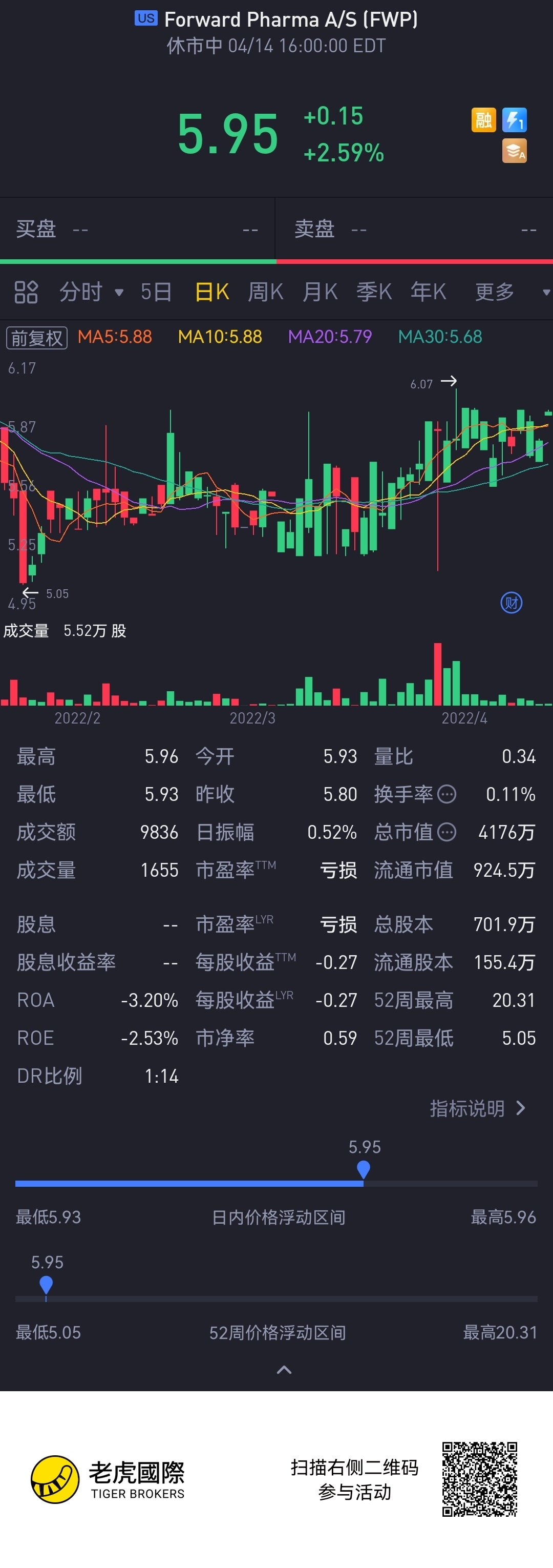Switch to the 周K tab
This screenshot has width=553, height=1568.
[x=265, y=292]
